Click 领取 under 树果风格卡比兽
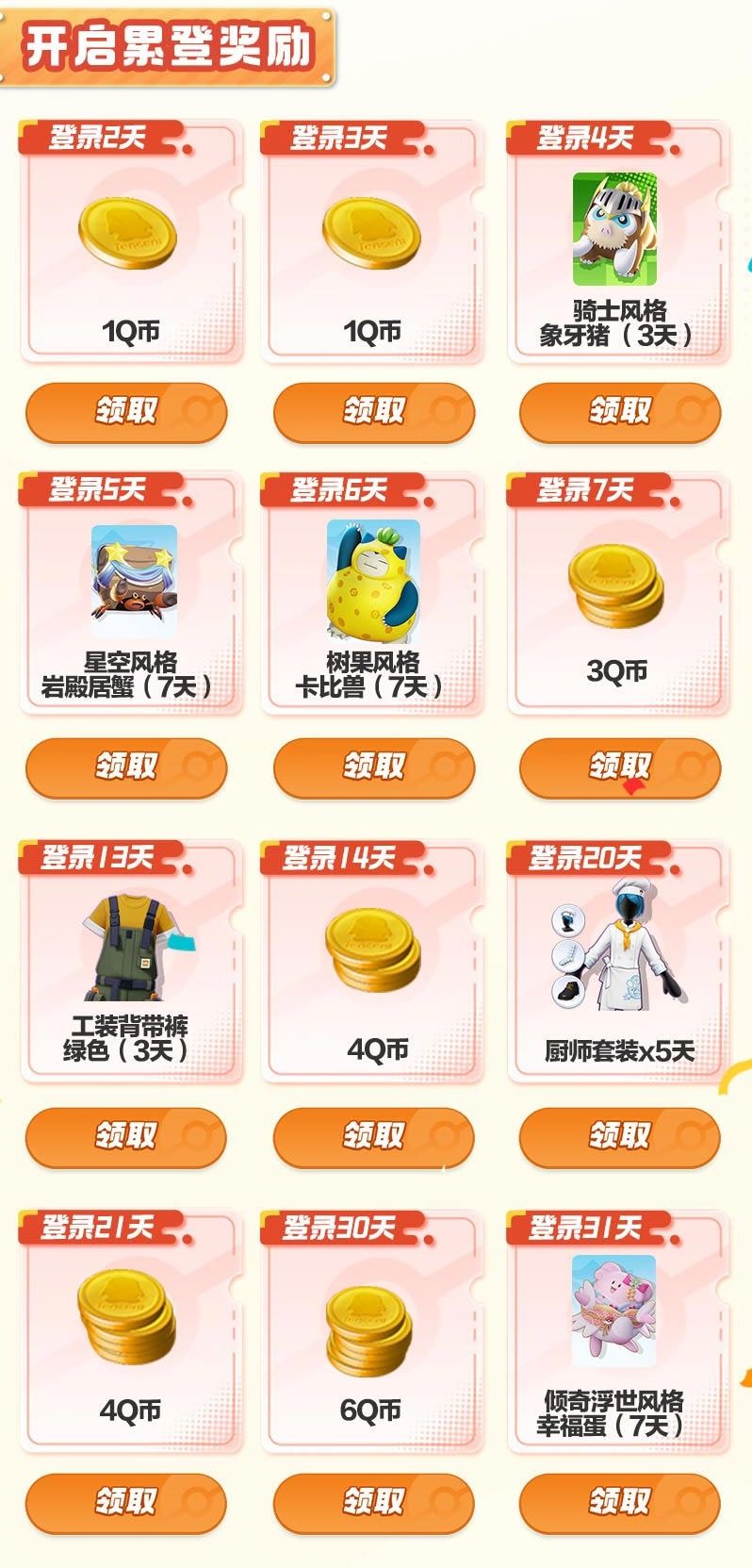The height and width of the screenshot is (1568, 752). tap(372, 764)
